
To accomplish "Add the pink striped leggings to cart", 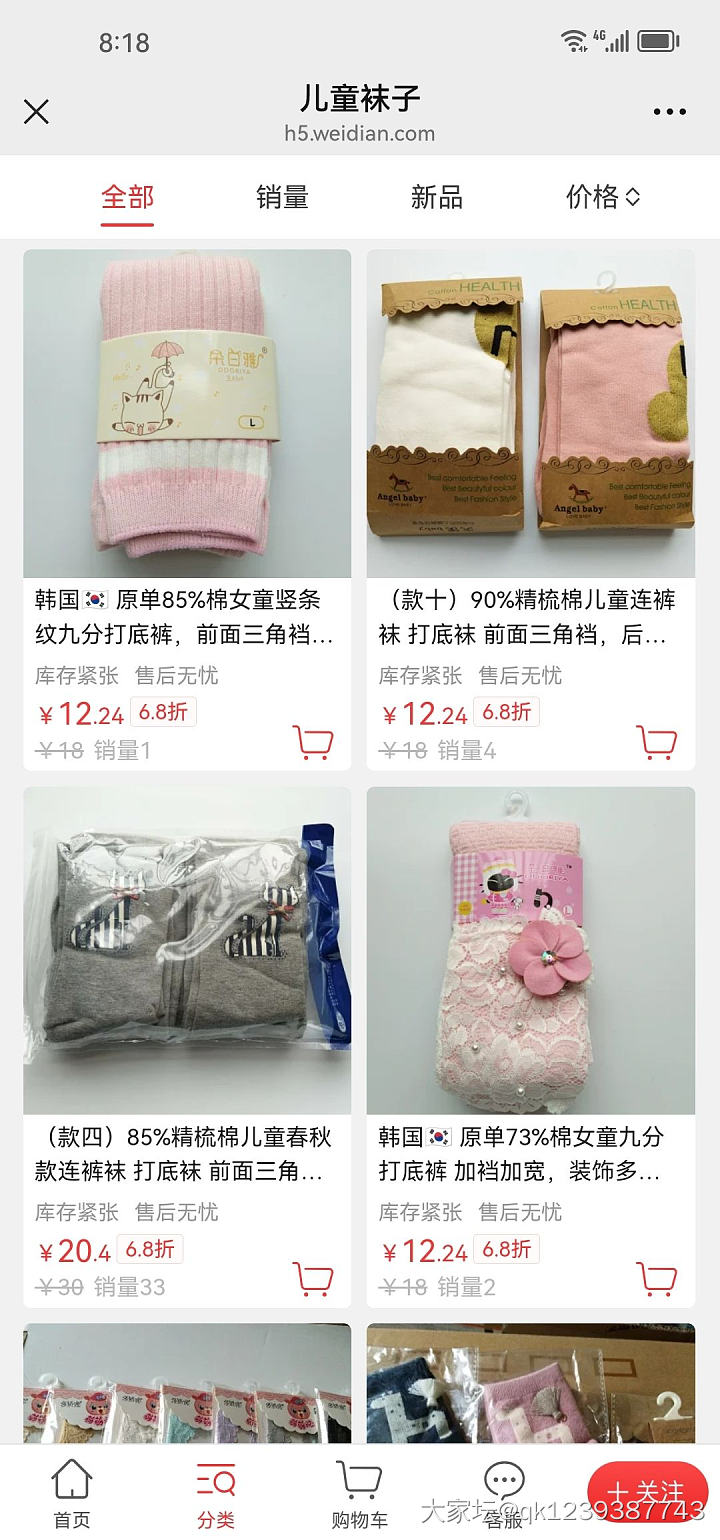I will click(315, 742).
